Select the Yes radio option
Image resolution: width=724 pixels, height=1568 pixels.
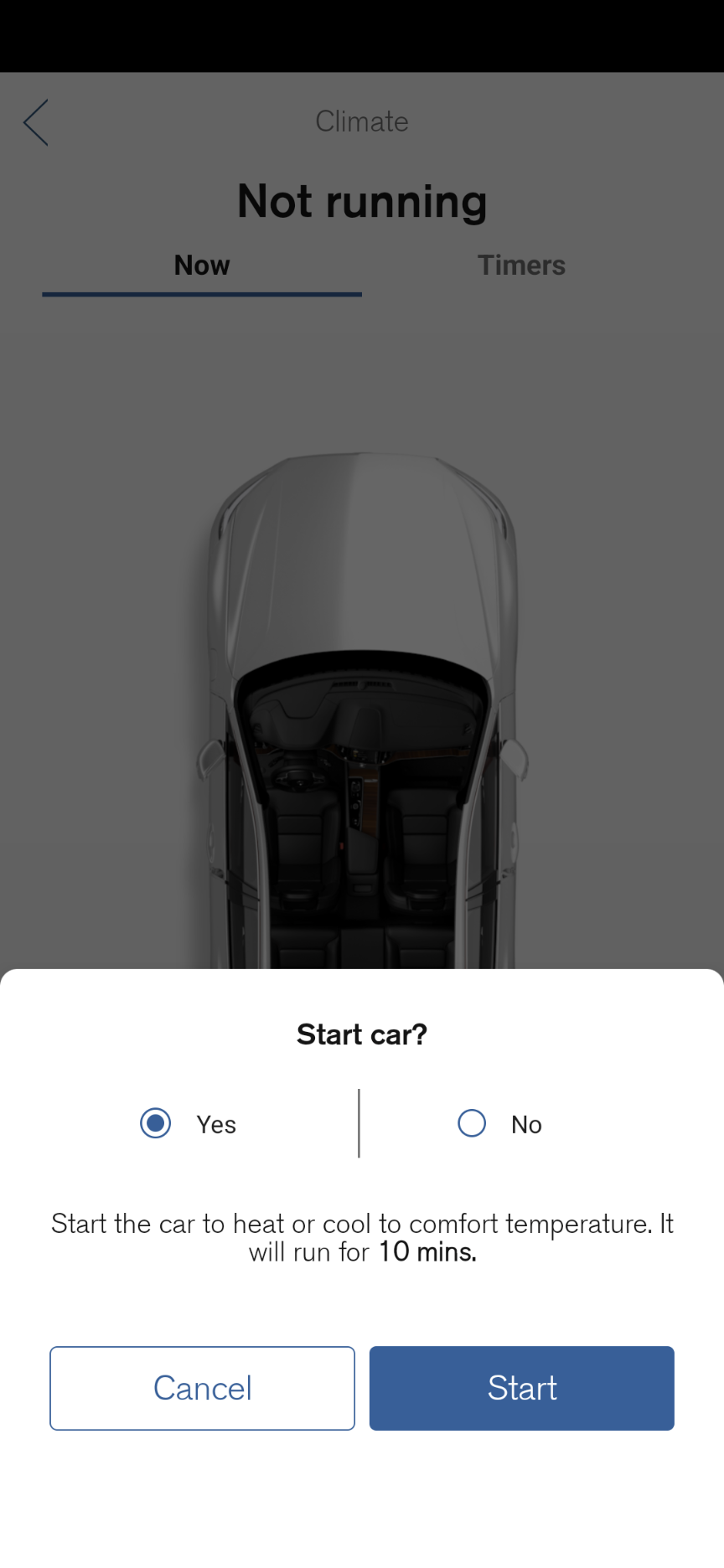pyautogui.click(x=156, y=1123)
